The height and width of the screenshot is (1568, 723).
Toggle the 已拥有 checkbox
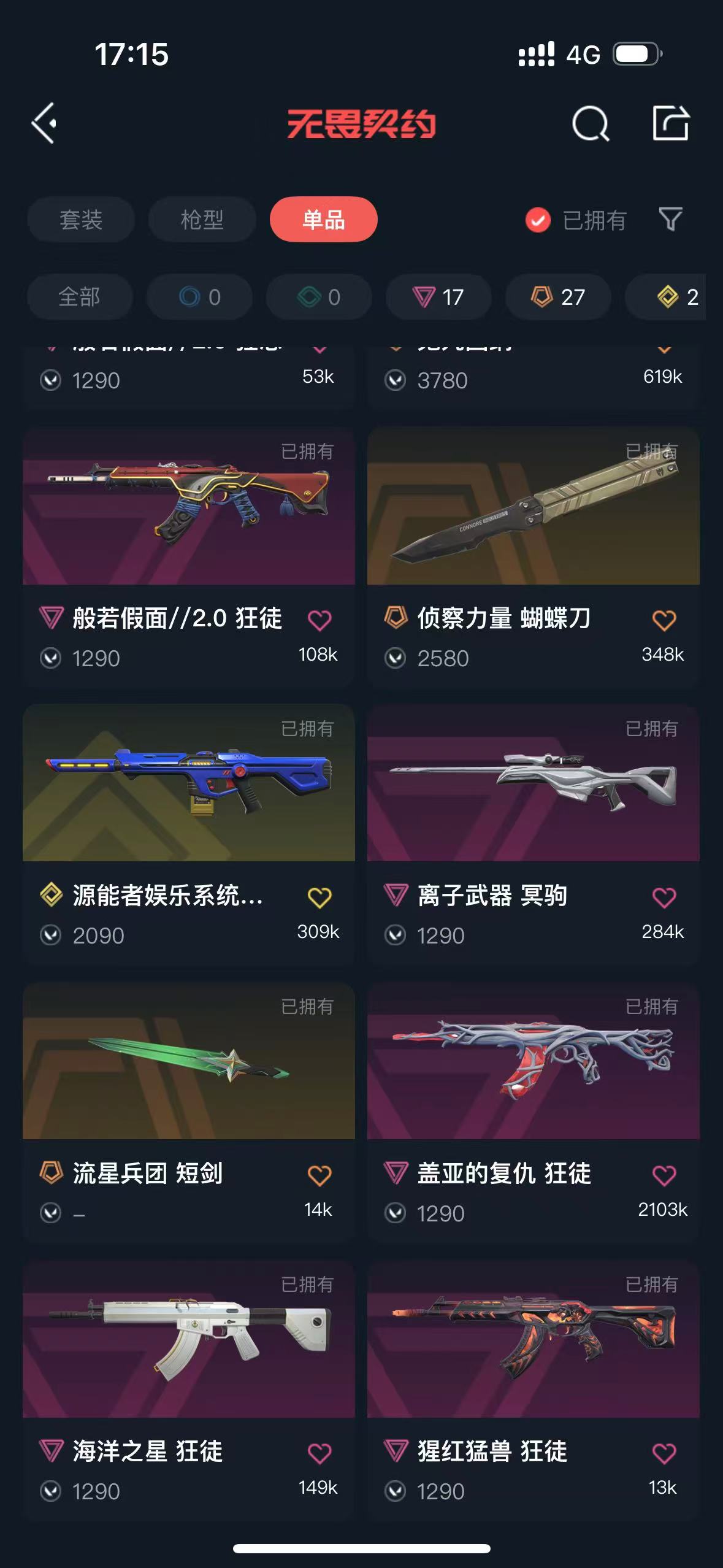tap(538, 220)
